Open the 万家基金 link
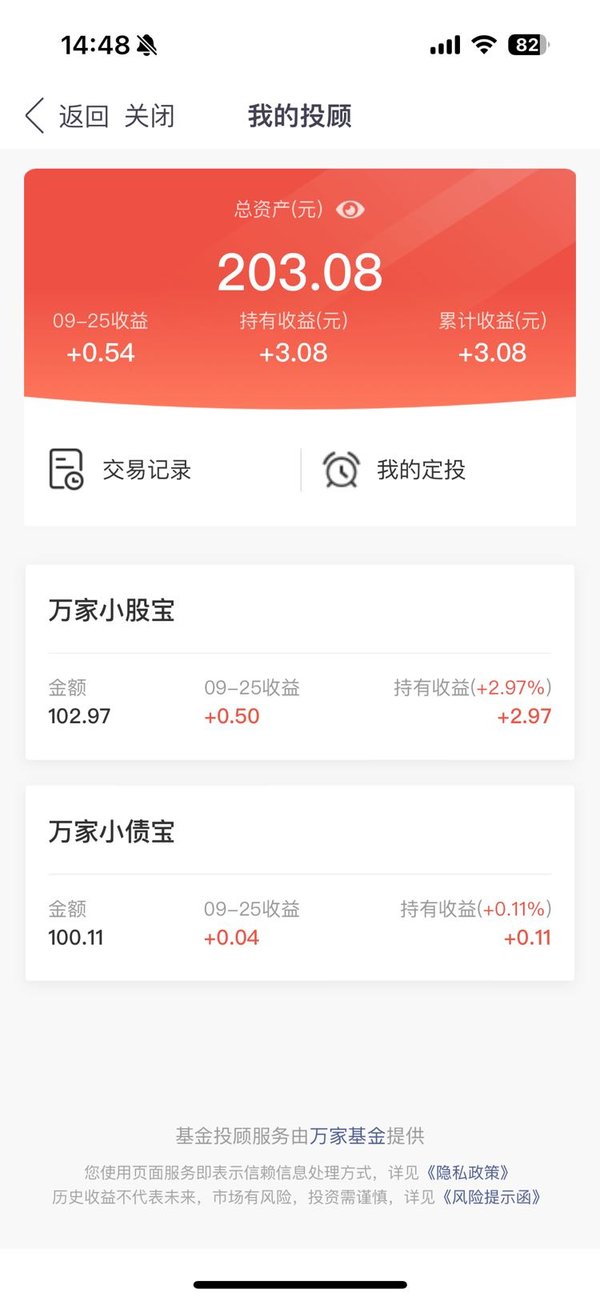600x1301 pixels. 348,1136
